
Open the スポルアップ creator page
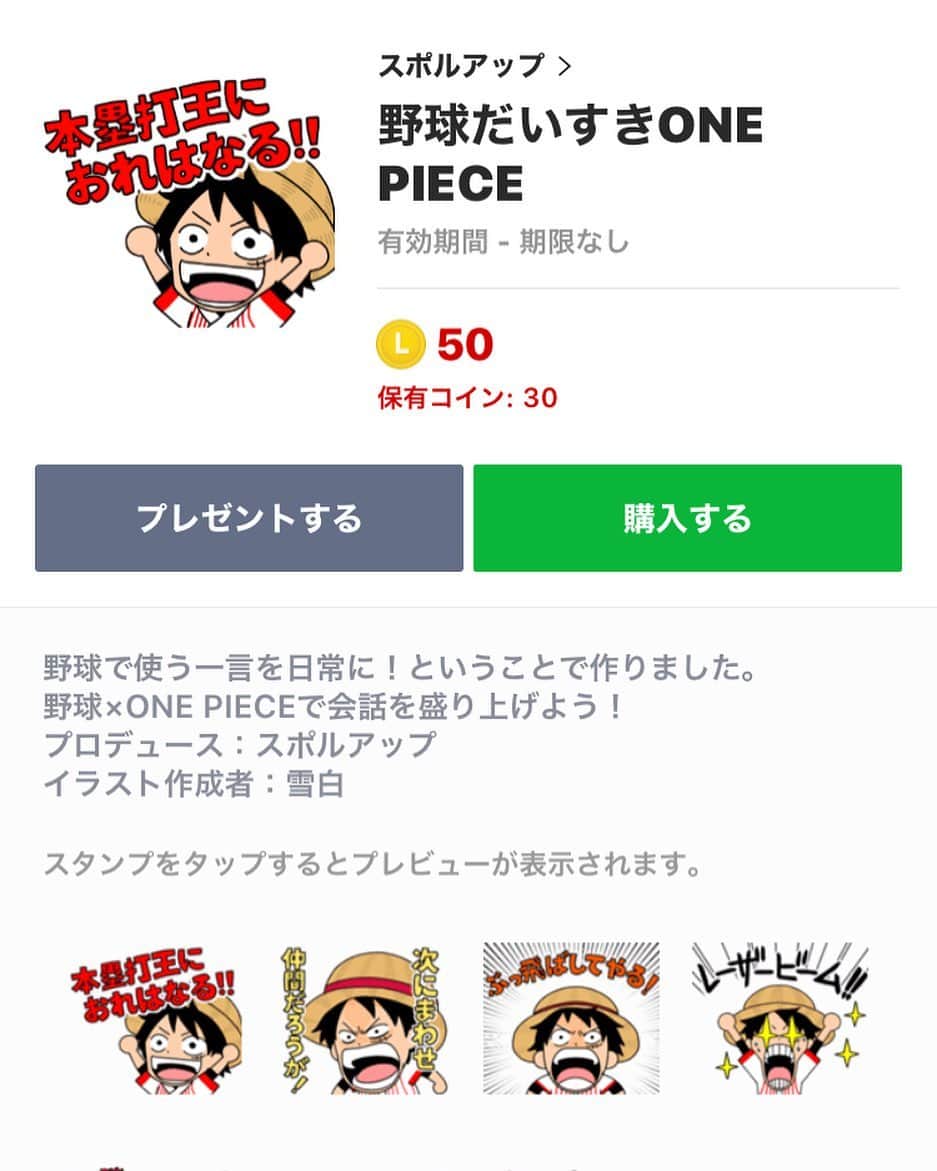click(474, 66)
